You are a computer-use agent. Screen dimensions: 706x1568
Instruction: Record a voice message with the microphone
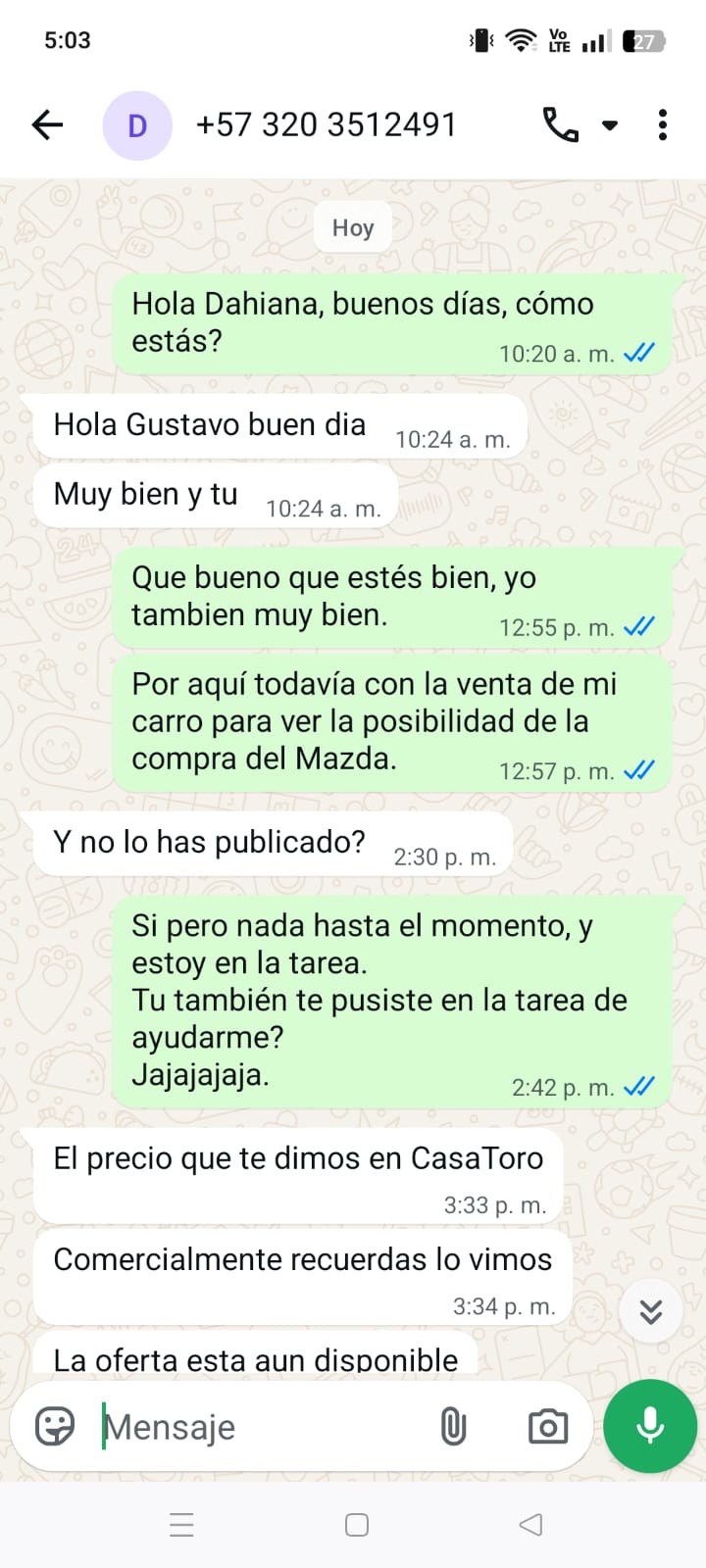tap(650, 1427)
